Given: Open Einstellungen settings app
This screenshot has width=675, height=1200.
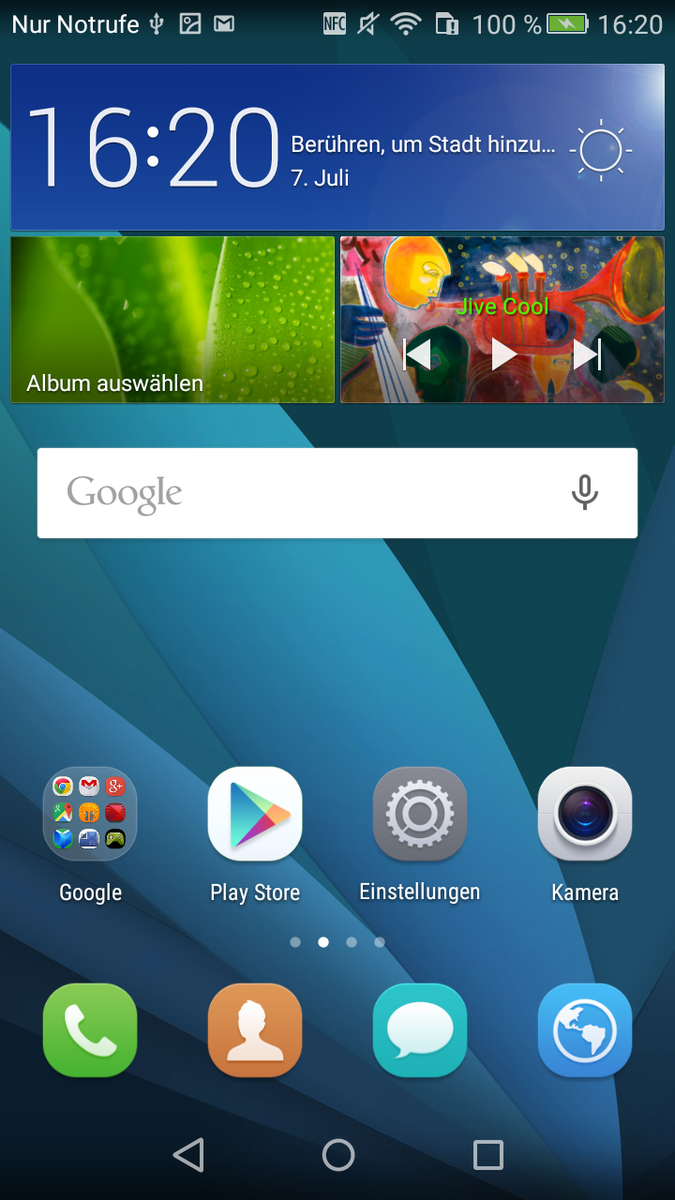Looking at the screenshot, I should [x=420, y=814].
